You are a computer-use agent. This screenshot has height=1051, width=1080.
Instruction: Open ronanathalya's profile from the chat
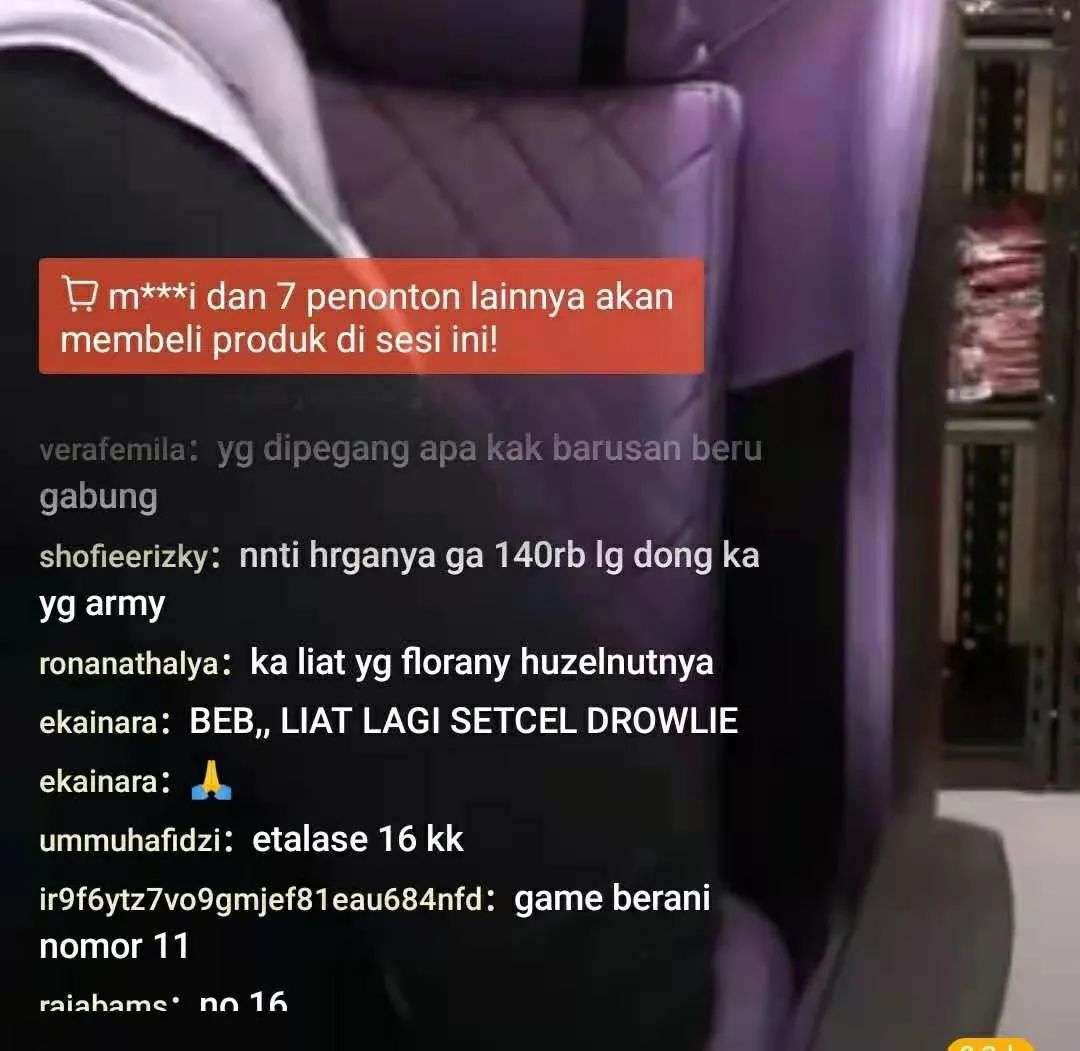point(128,665)
